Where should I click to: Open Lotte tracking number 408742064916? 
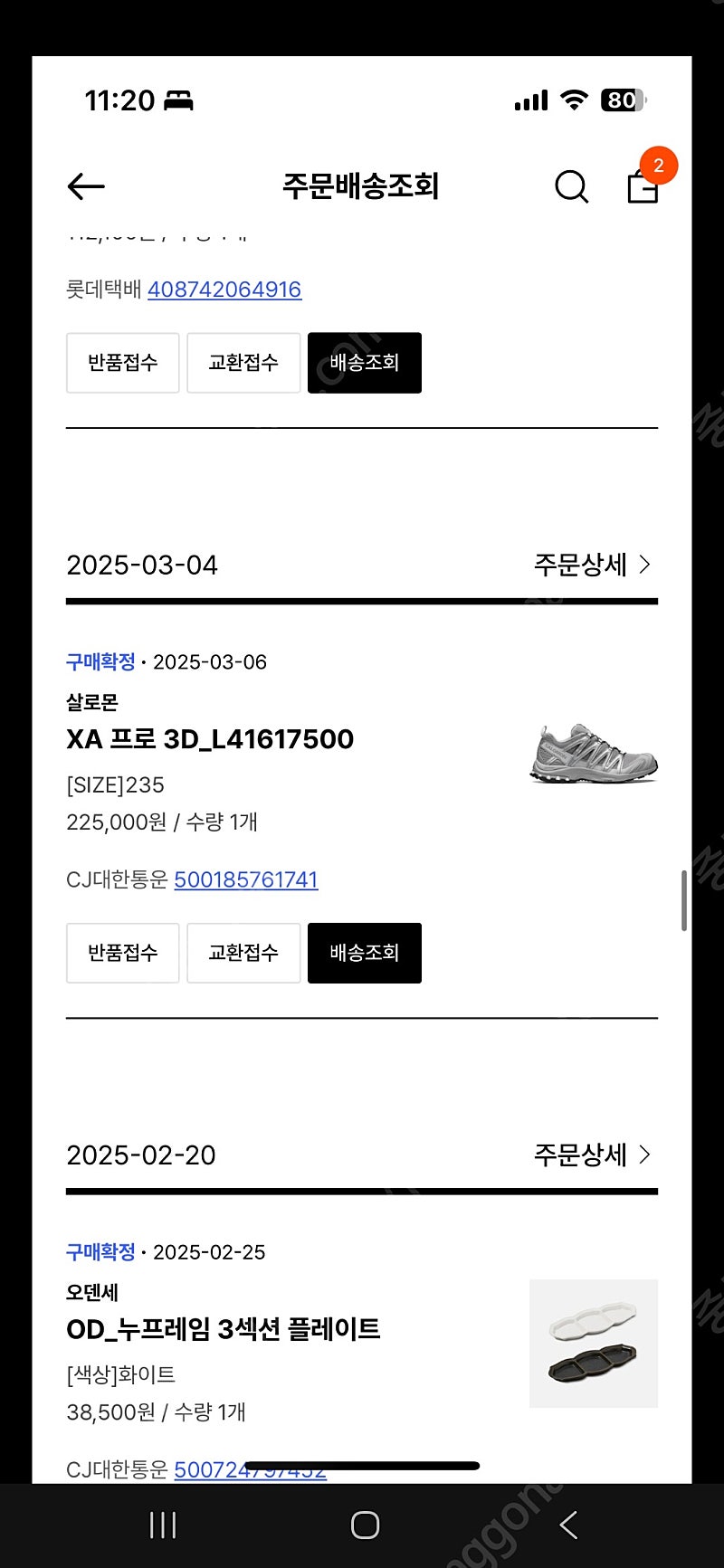point(224,290)
